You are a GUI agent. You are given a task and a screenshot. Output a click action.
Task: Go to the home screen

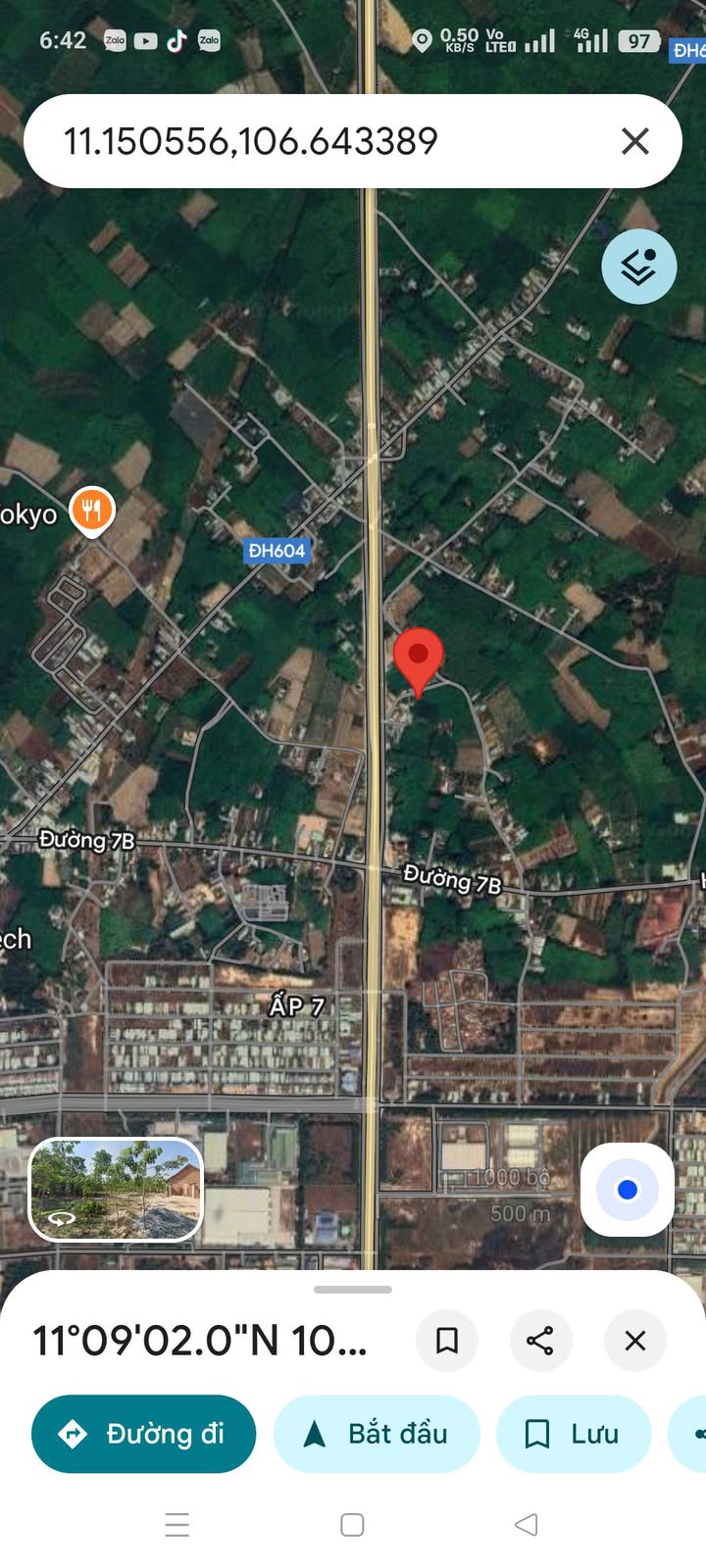click(353, 1525)
